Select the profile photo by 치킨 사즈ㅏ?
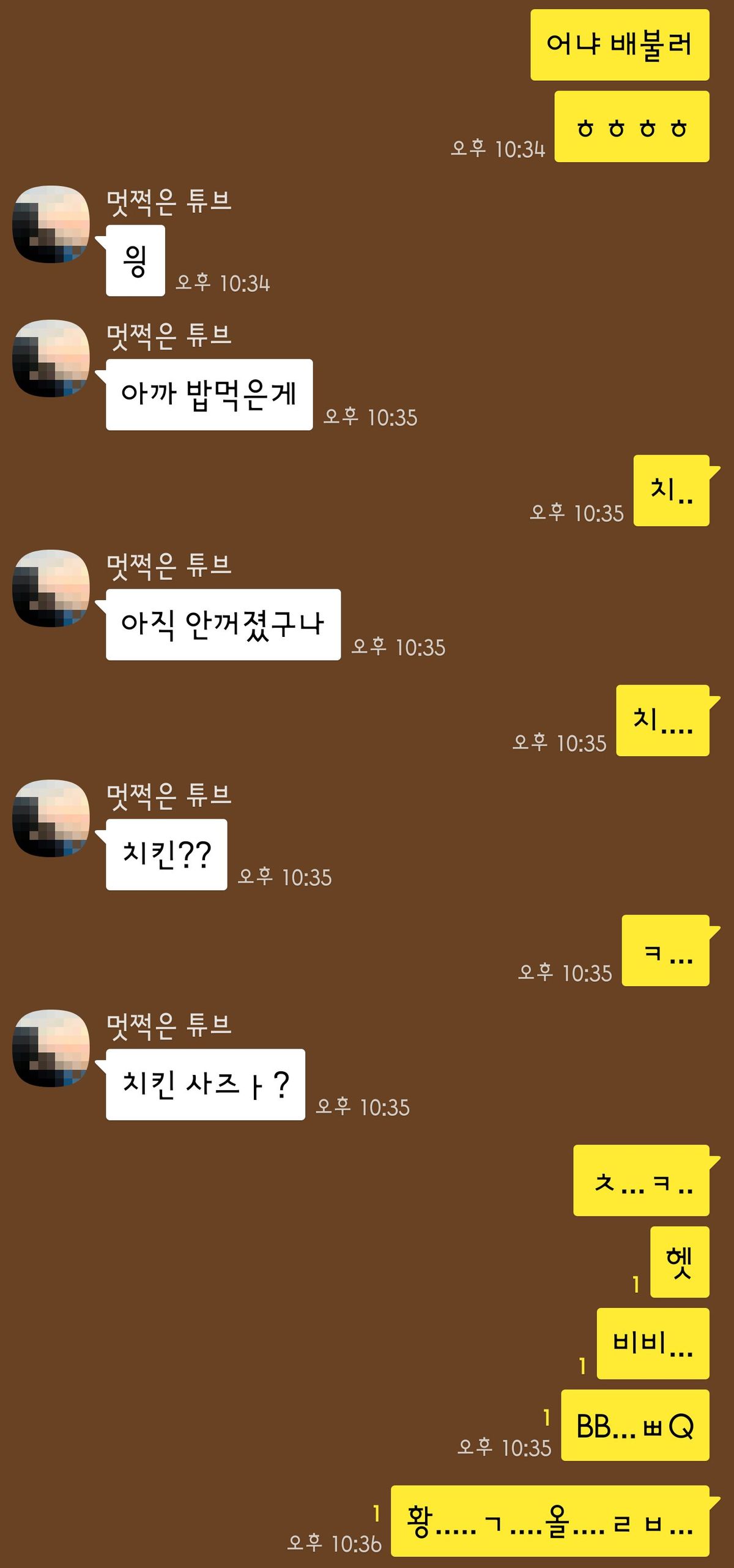The height and width of the screenshot is (1568, 734). coord(51,1049)
